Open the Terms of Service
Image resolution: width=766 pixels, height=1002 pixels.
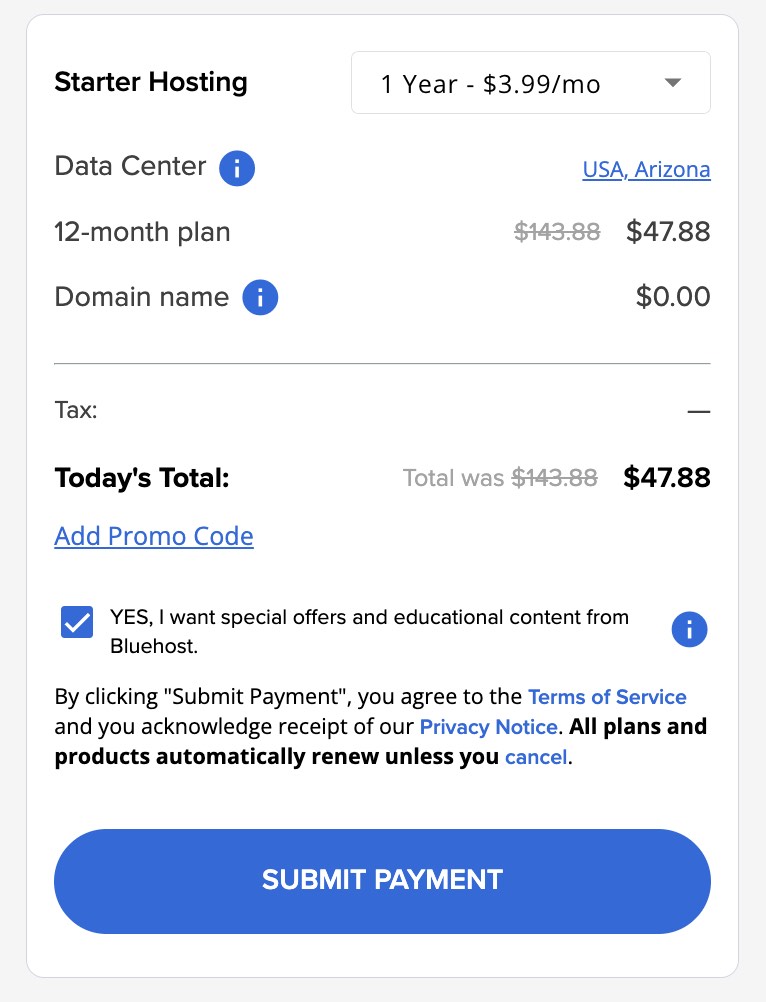coord(607,697)
